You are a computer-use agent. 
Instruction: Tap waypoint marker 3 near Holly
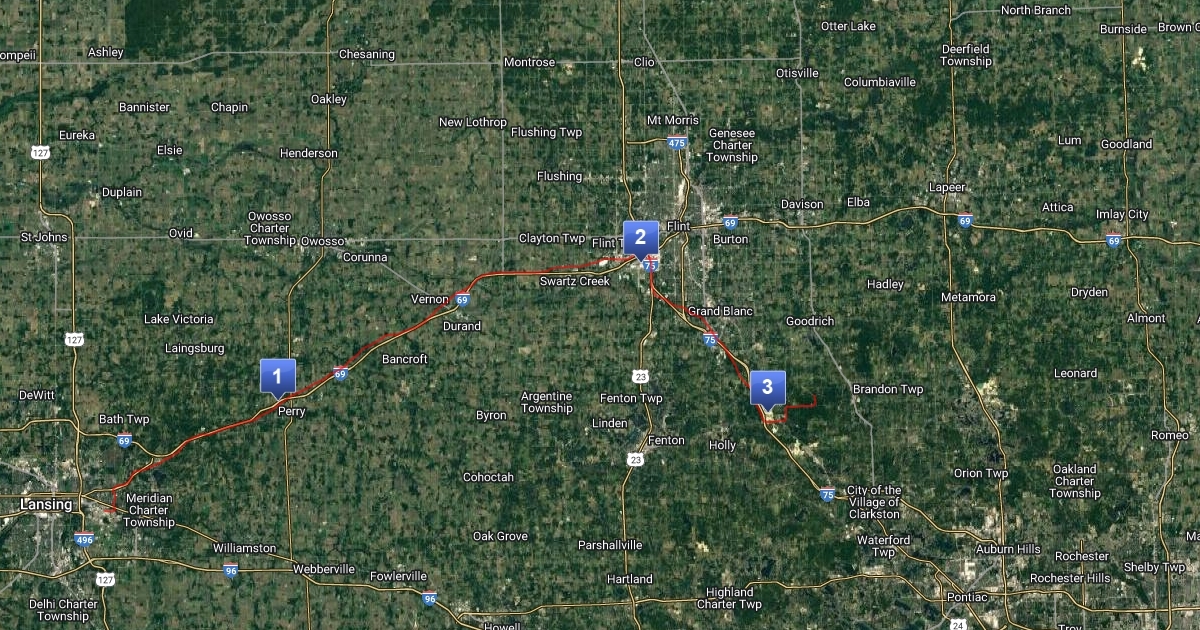pos(767,387)
